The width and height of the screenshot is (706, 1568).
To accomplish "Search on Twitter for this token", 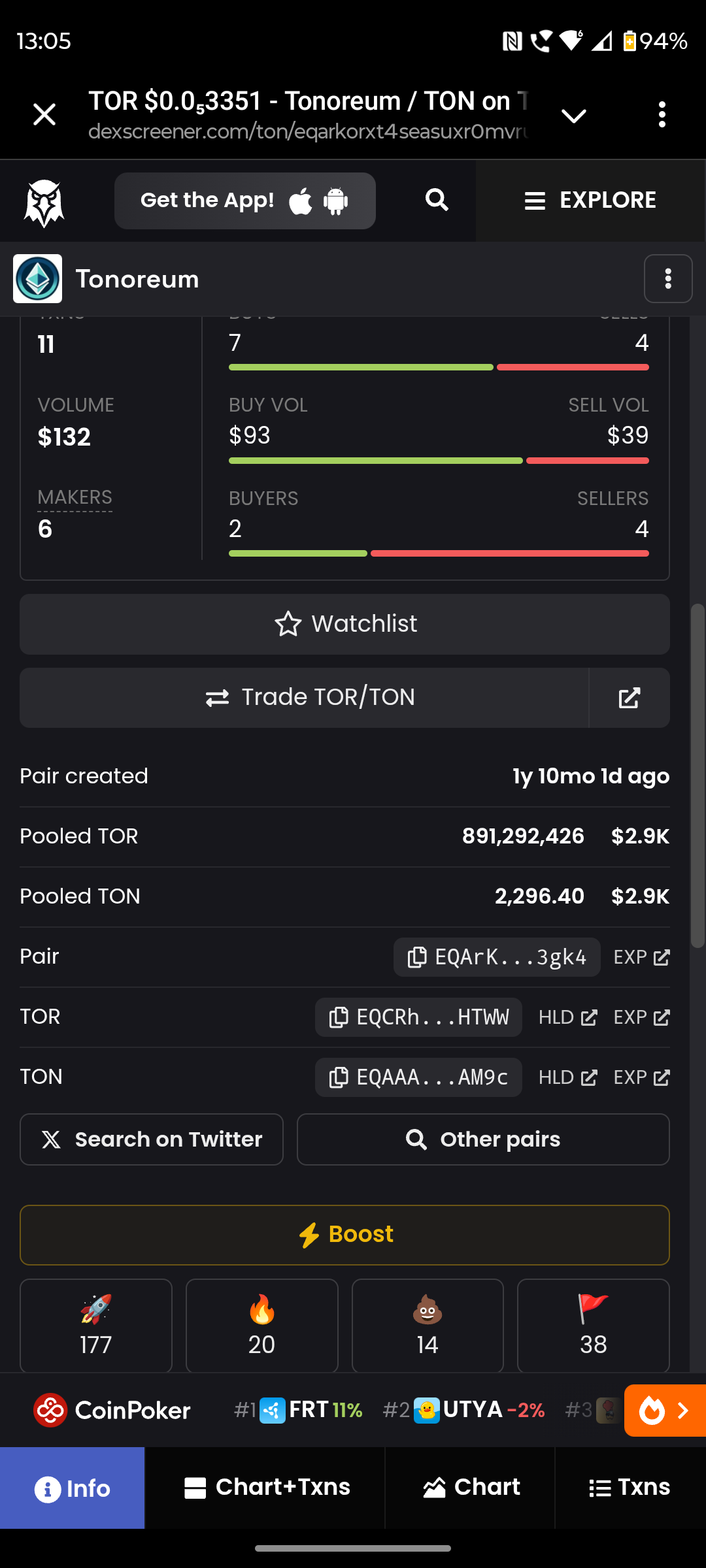I will [152, 1139].
